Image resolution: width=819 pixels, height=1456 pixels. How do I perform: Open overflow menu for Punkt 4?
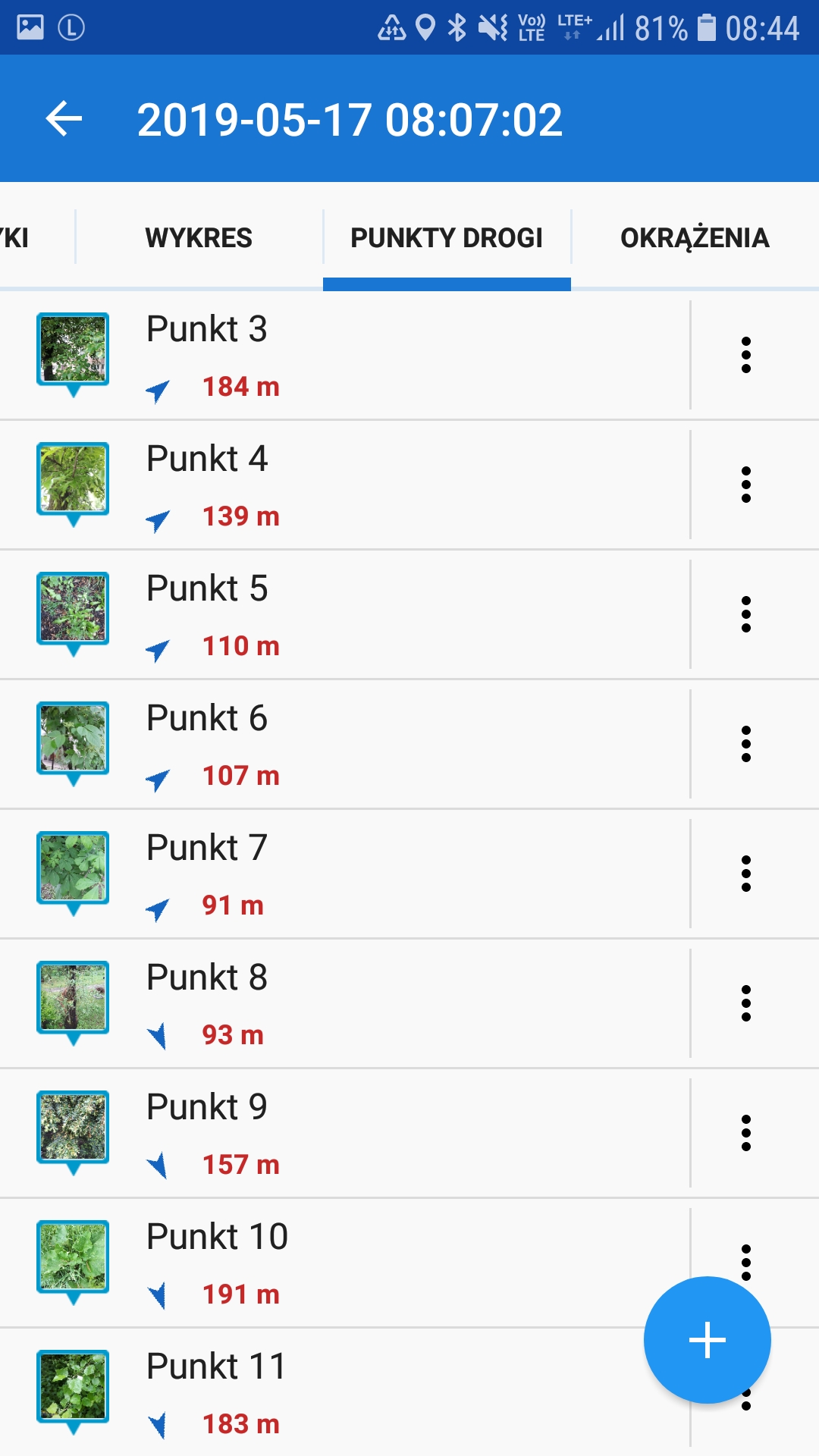point(746,485)
